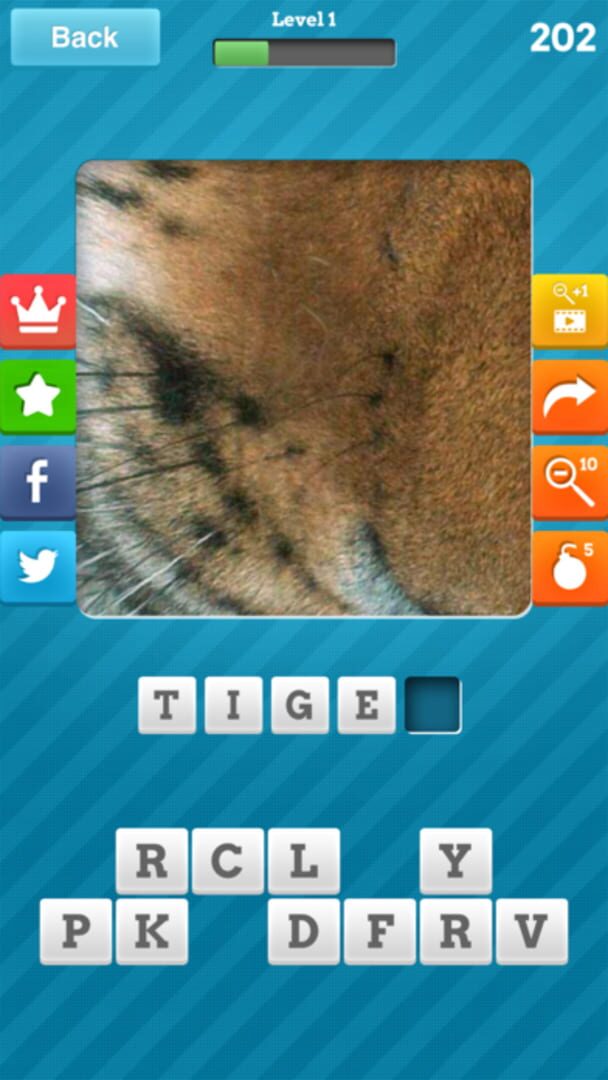The width and height of the screenshot is (608, 1080).
Task: Tap the empty fifth answer slot
Action: coord(433,705)
